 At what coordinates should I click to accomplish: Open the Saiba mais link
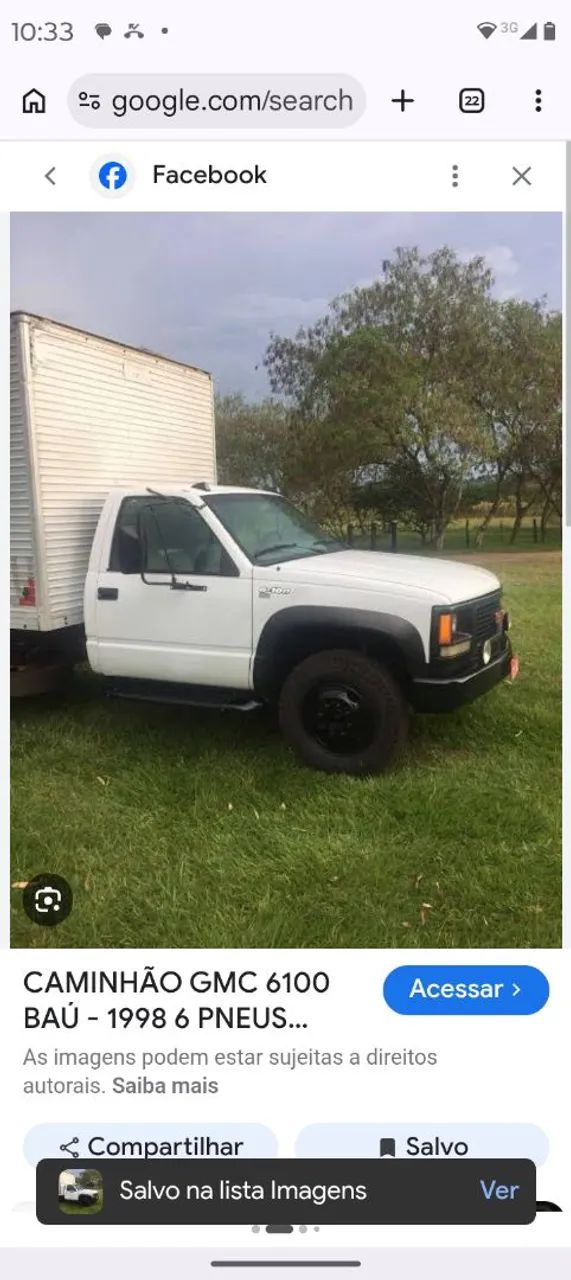pos(165,1085)
